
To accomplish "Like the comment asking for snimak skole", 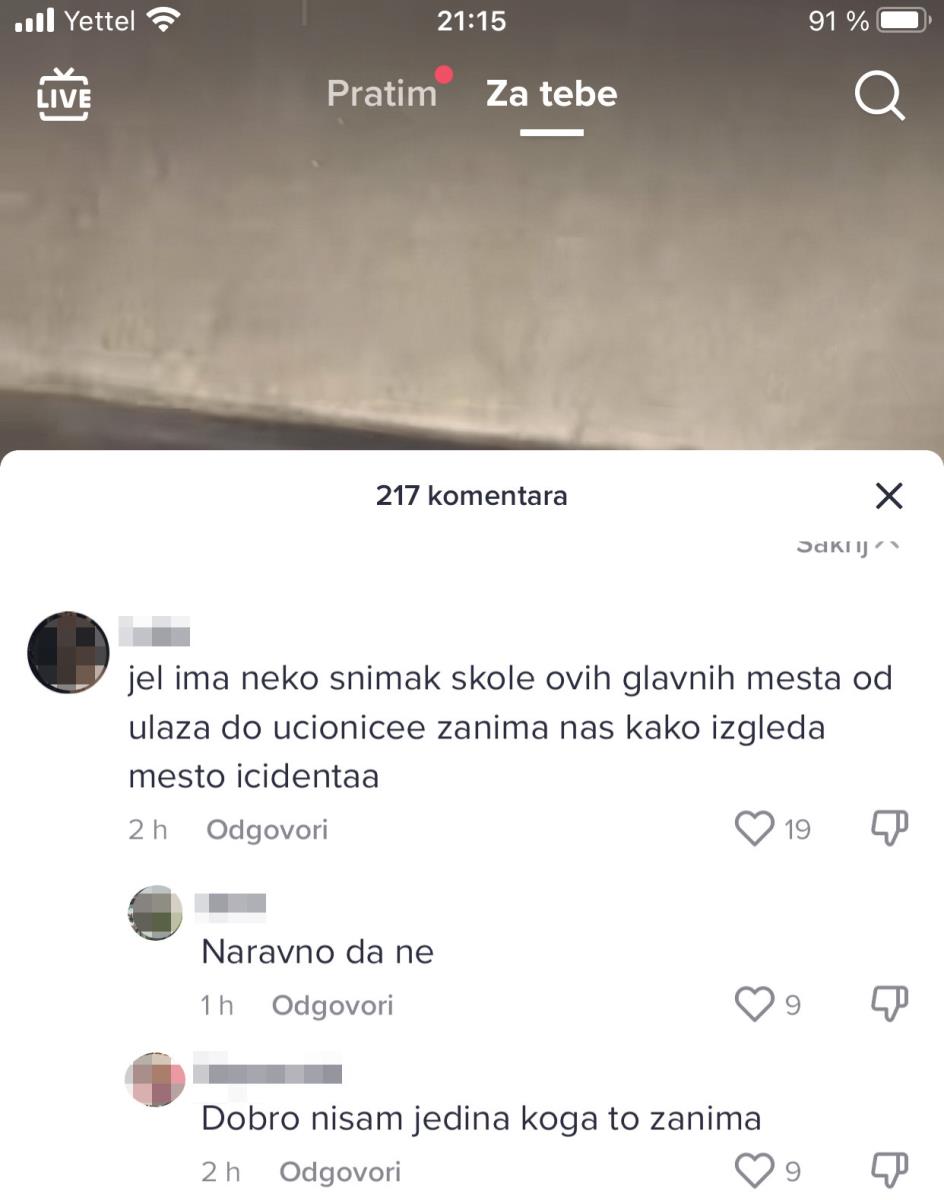I will 756,829.
